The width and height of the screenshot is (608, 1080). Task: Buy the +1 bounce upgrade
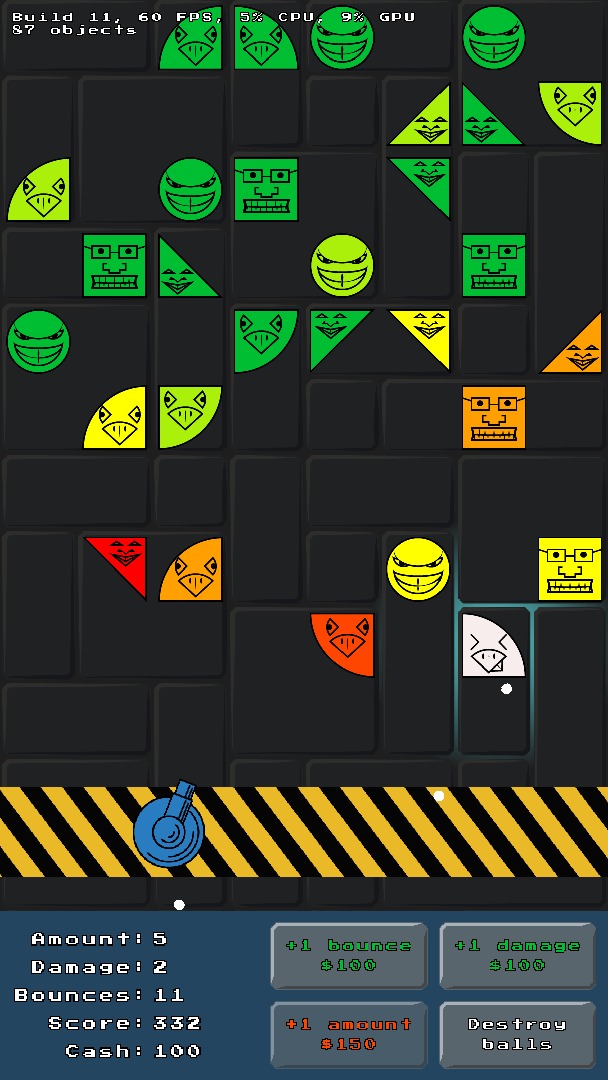point(348,955)
